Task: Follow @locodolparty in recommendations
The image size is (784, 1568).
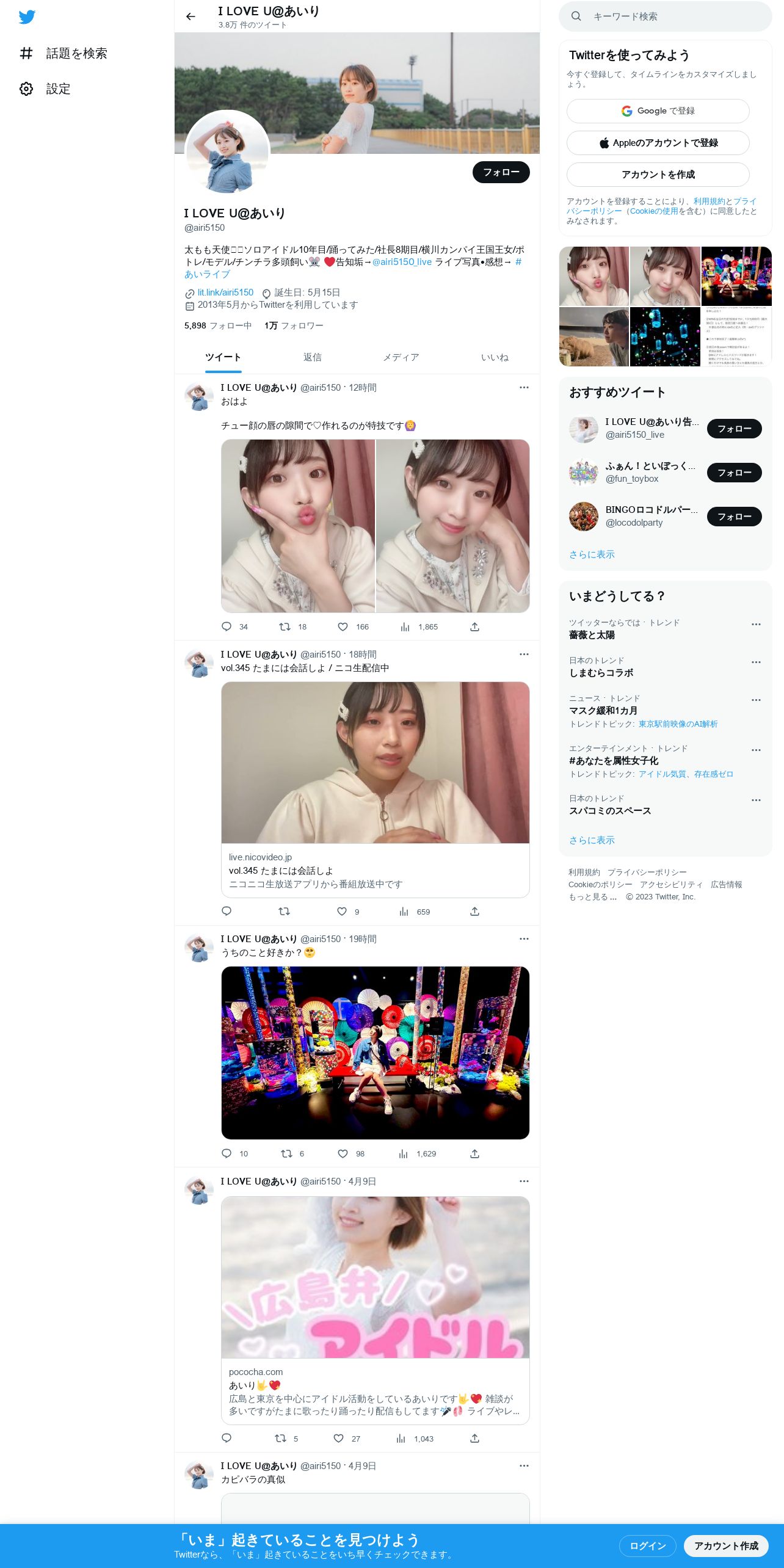Action: (734, 517)
